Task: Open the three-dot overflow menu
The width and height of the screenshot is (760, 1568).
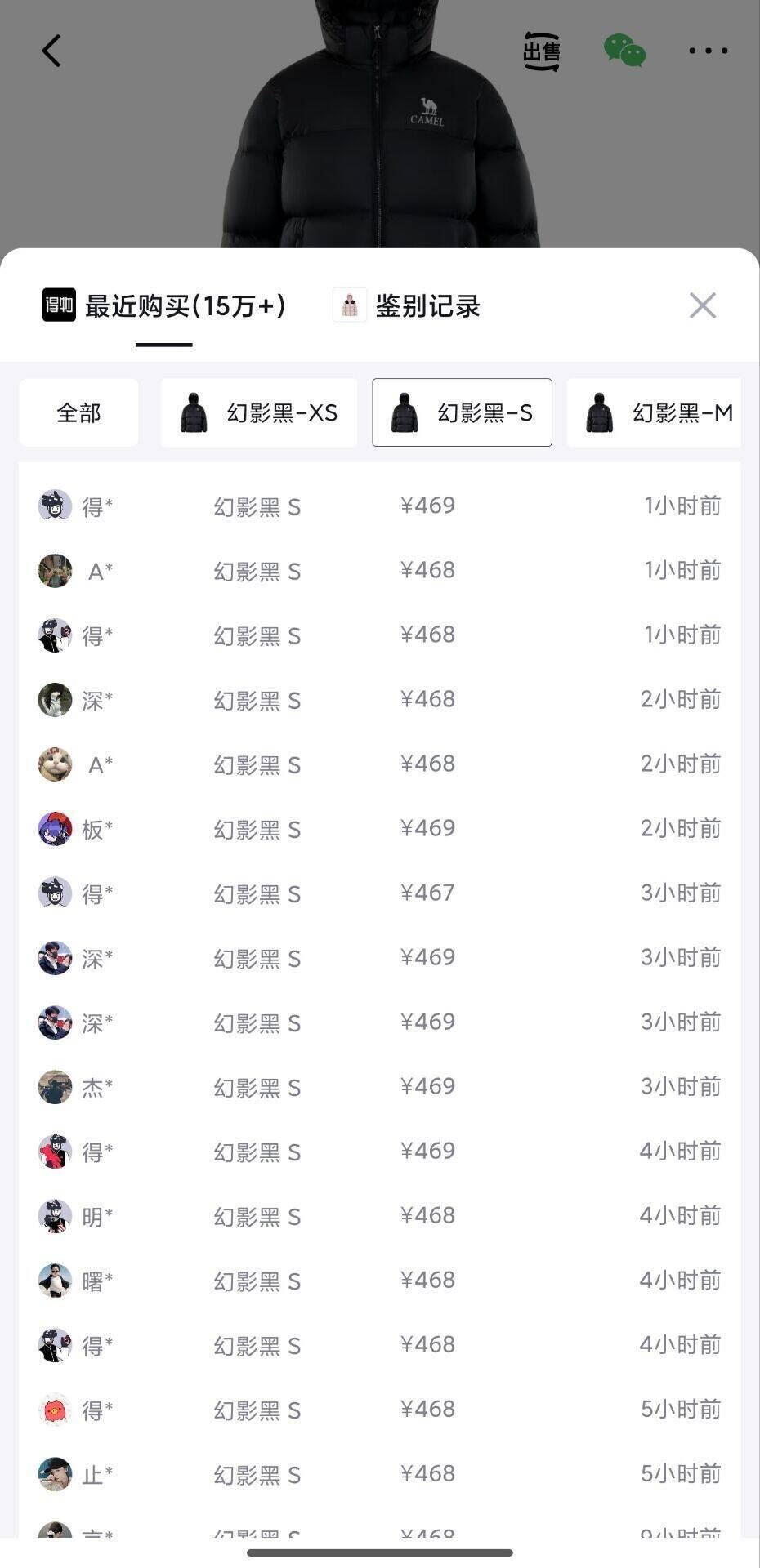Action: point(708,51)
